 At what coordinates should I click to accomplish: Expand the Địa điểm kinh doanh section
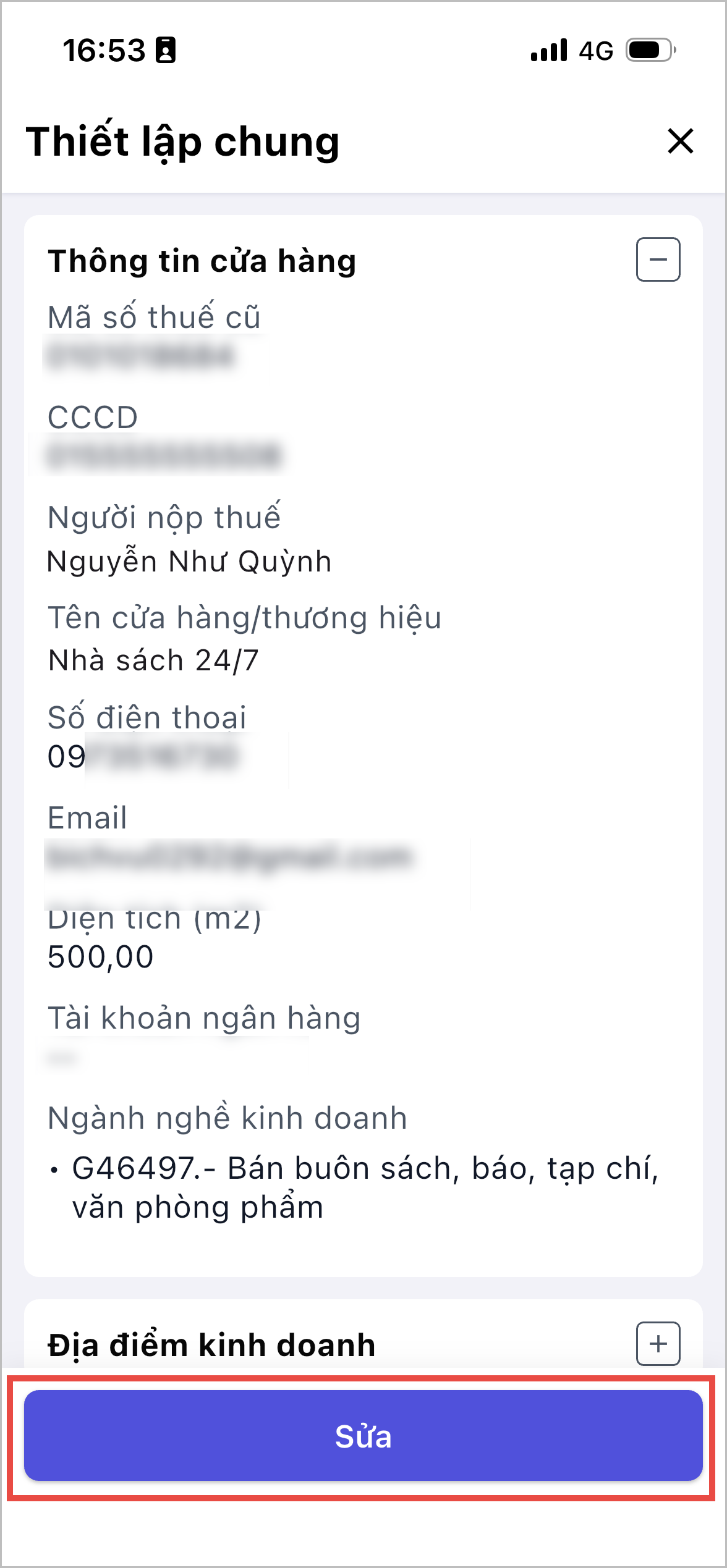click(658, 1344)
